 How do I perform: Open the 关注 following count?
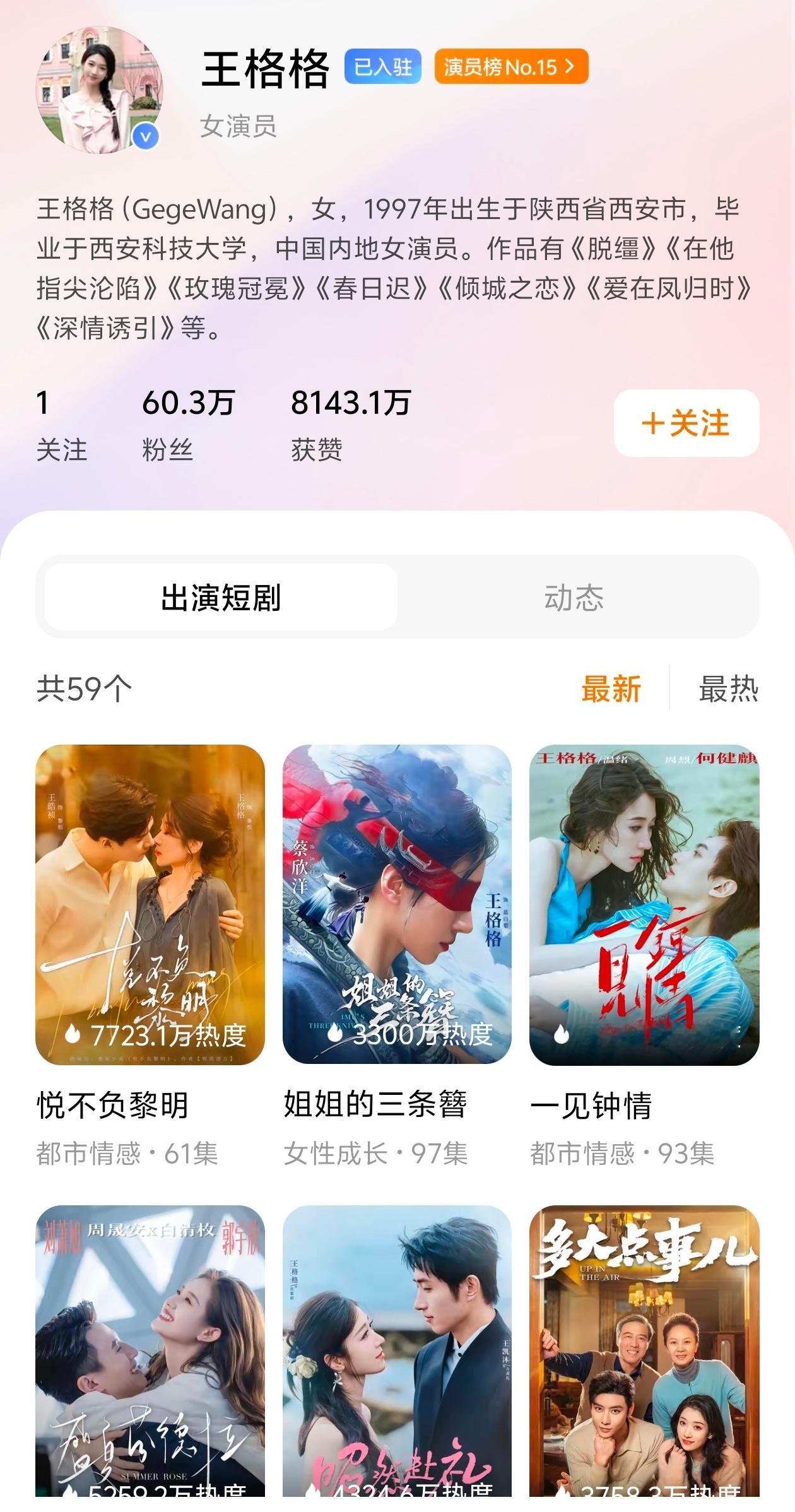tap(61, 424)
